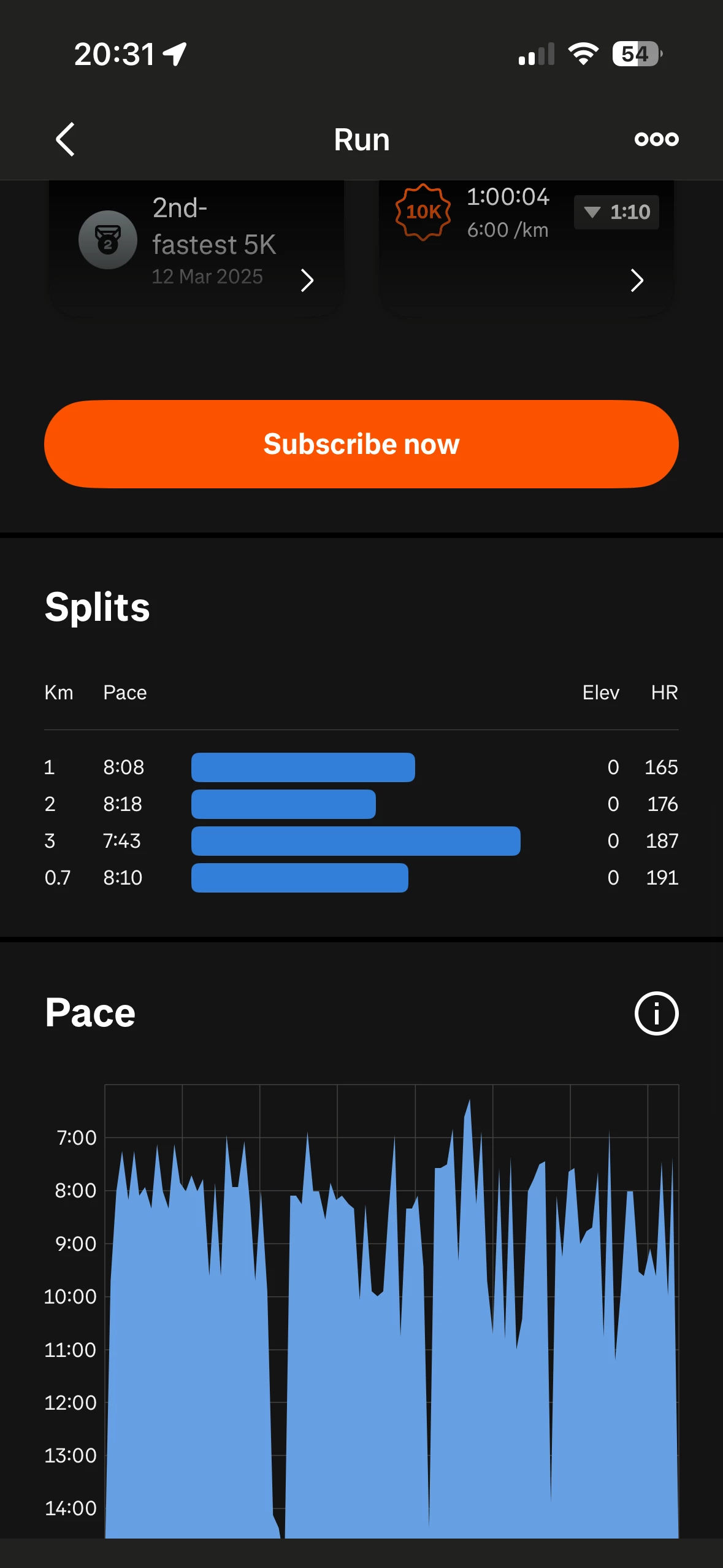The image size is (723, 1568).
Task: Show info about the Pace chart
Action: [x=656, y=1013]
